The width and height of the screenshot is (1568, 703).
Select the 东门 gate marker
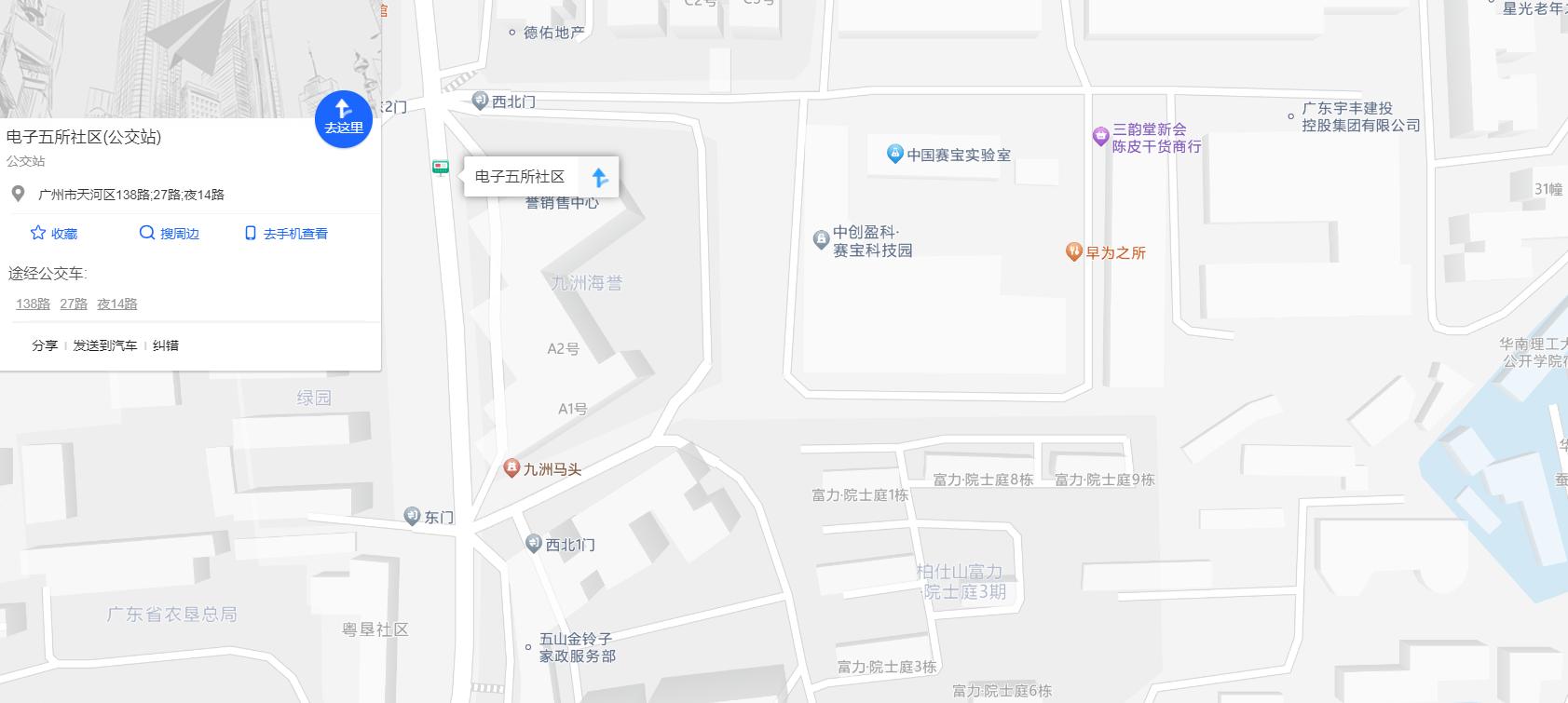pyautogui.click(x=413, y=516)
